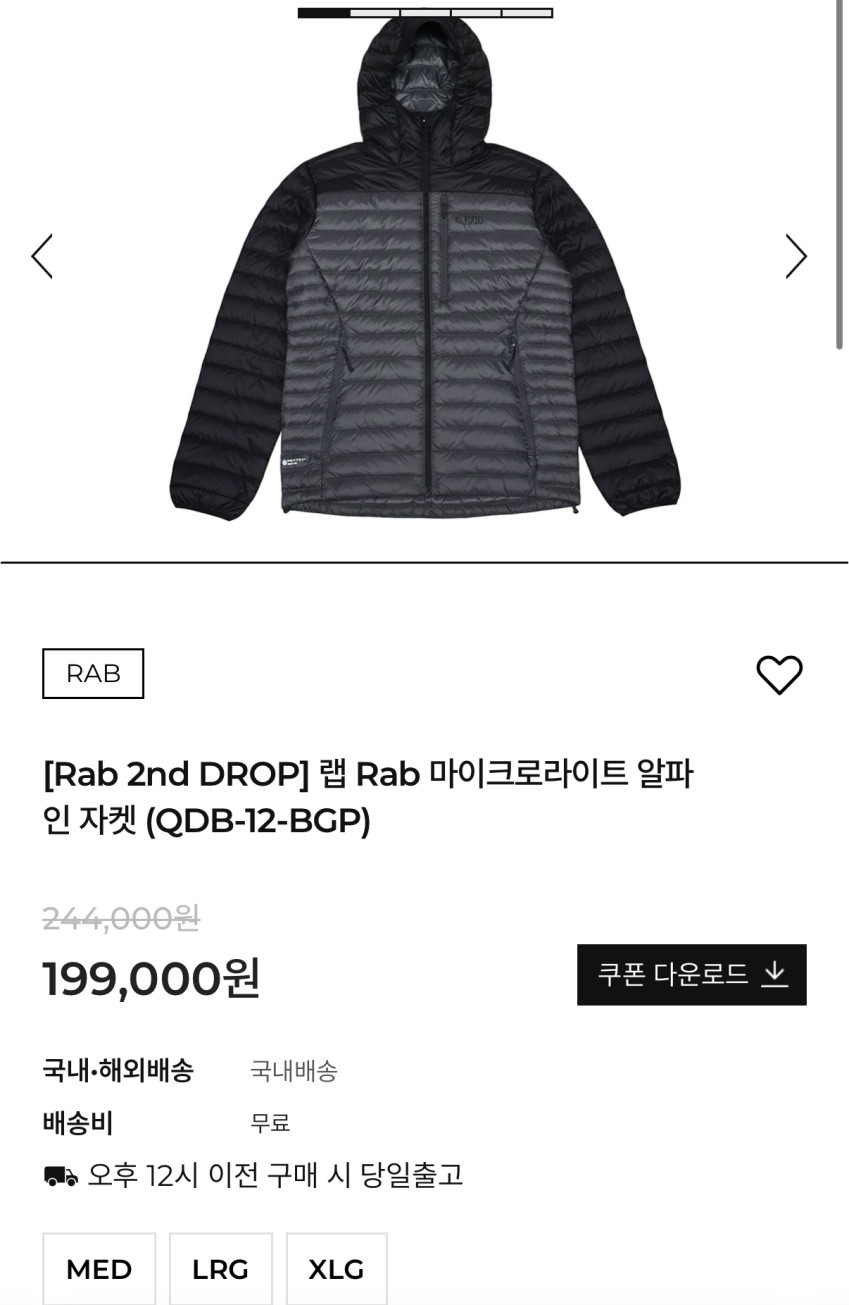Viewport: 849px width, 1305px height.
Task: Show the next product image
Action: [x=795, y=256]
